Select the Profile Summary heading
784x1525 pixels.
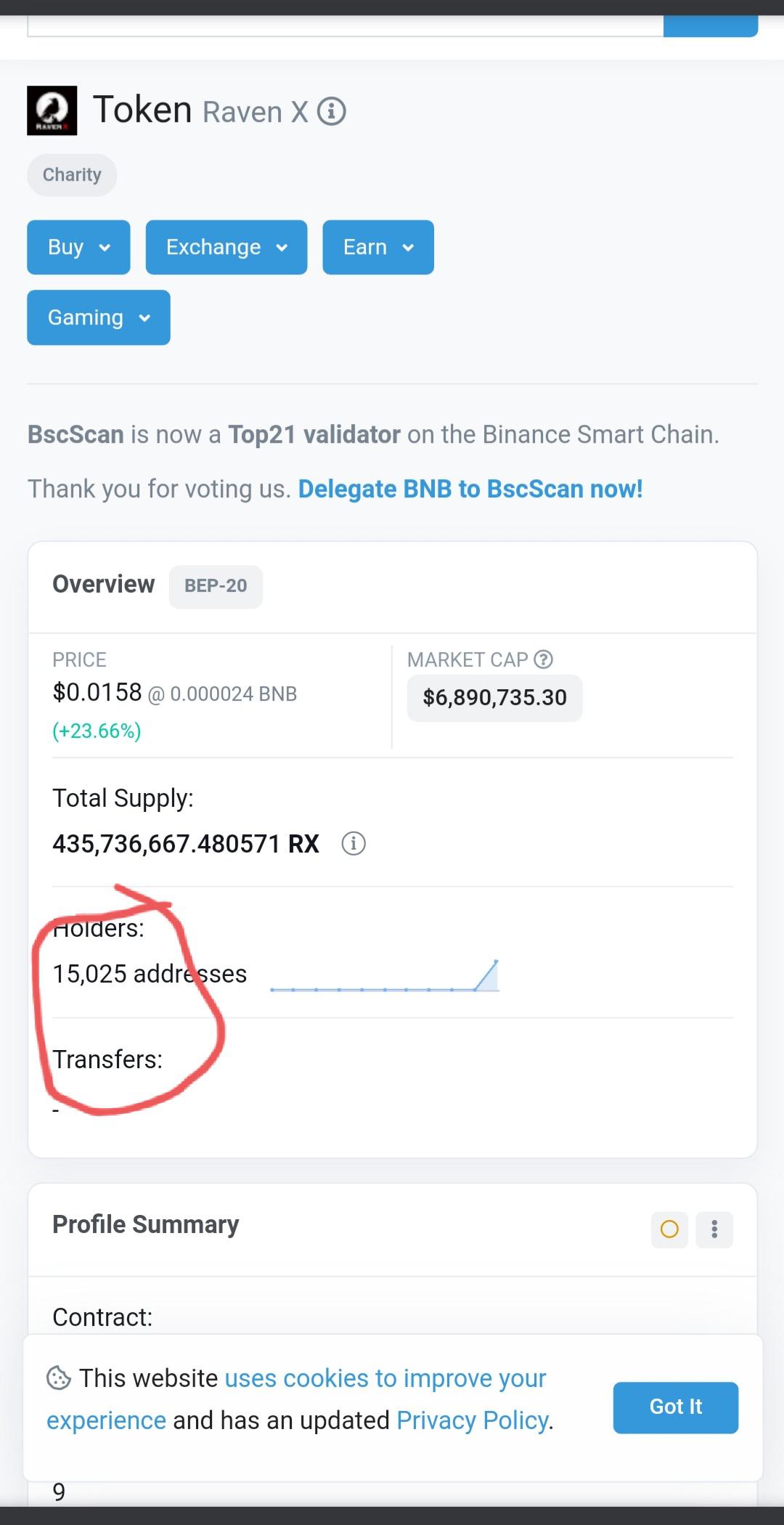pos(144,1224)
